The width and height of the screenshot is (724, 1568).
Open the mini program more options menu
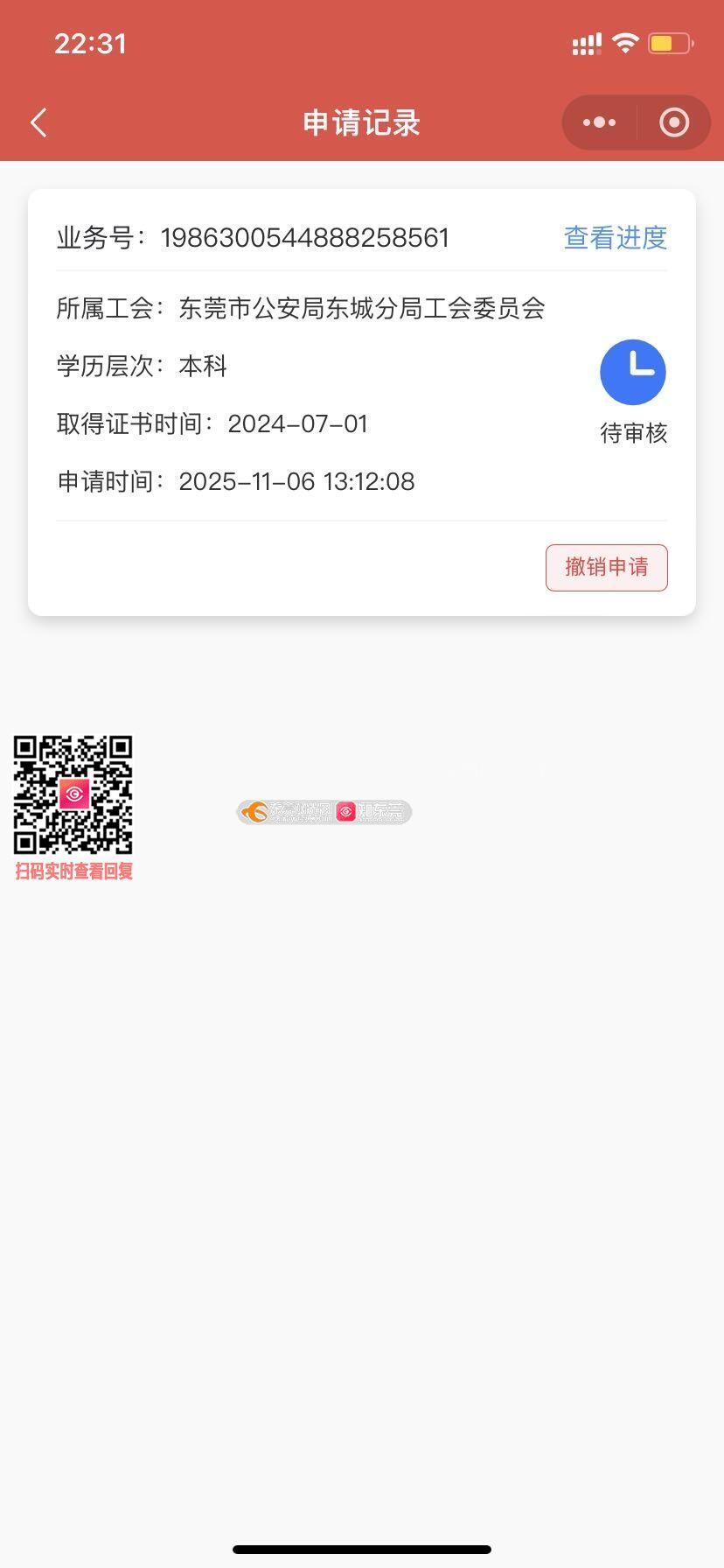pos(599,122)
